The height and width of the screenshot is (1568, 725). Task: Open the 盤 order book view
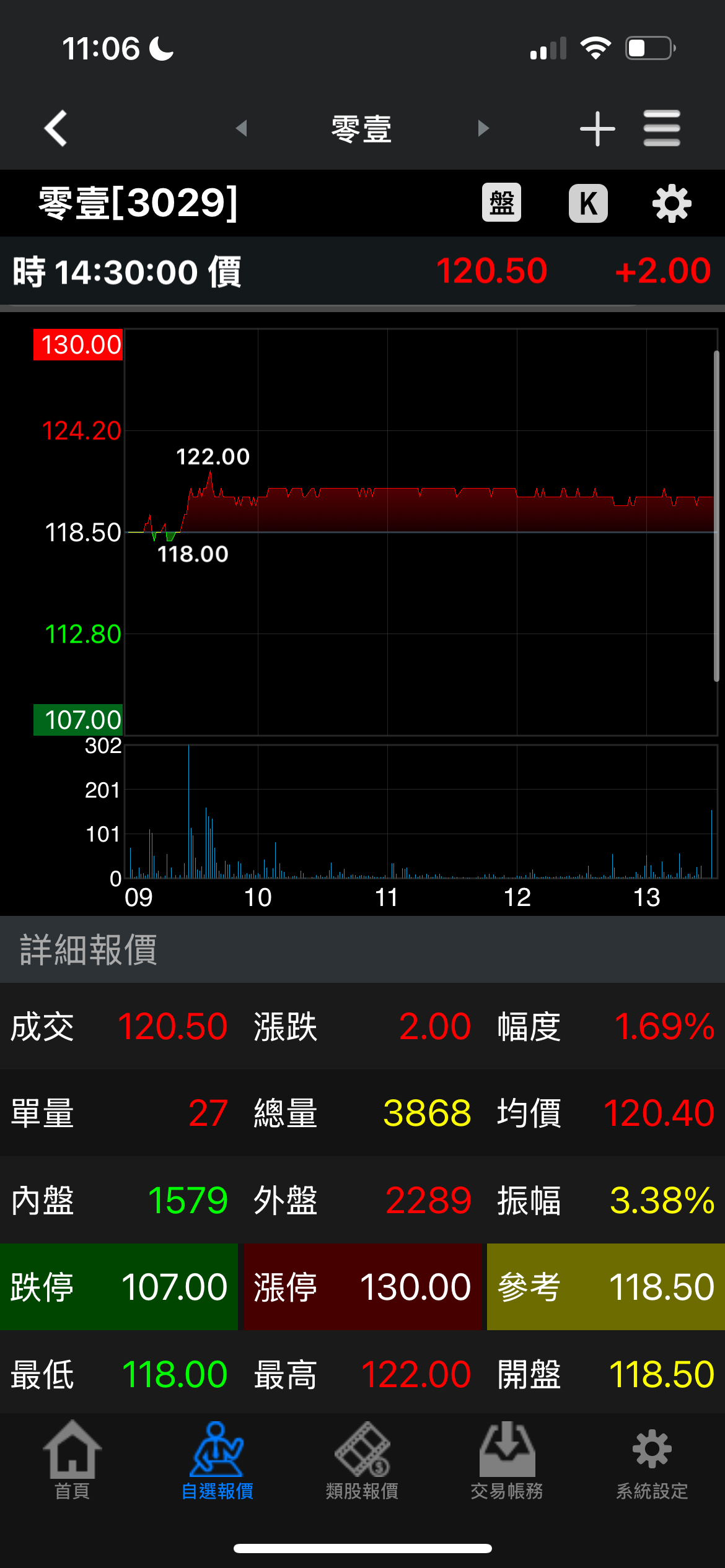click(501, 203)
